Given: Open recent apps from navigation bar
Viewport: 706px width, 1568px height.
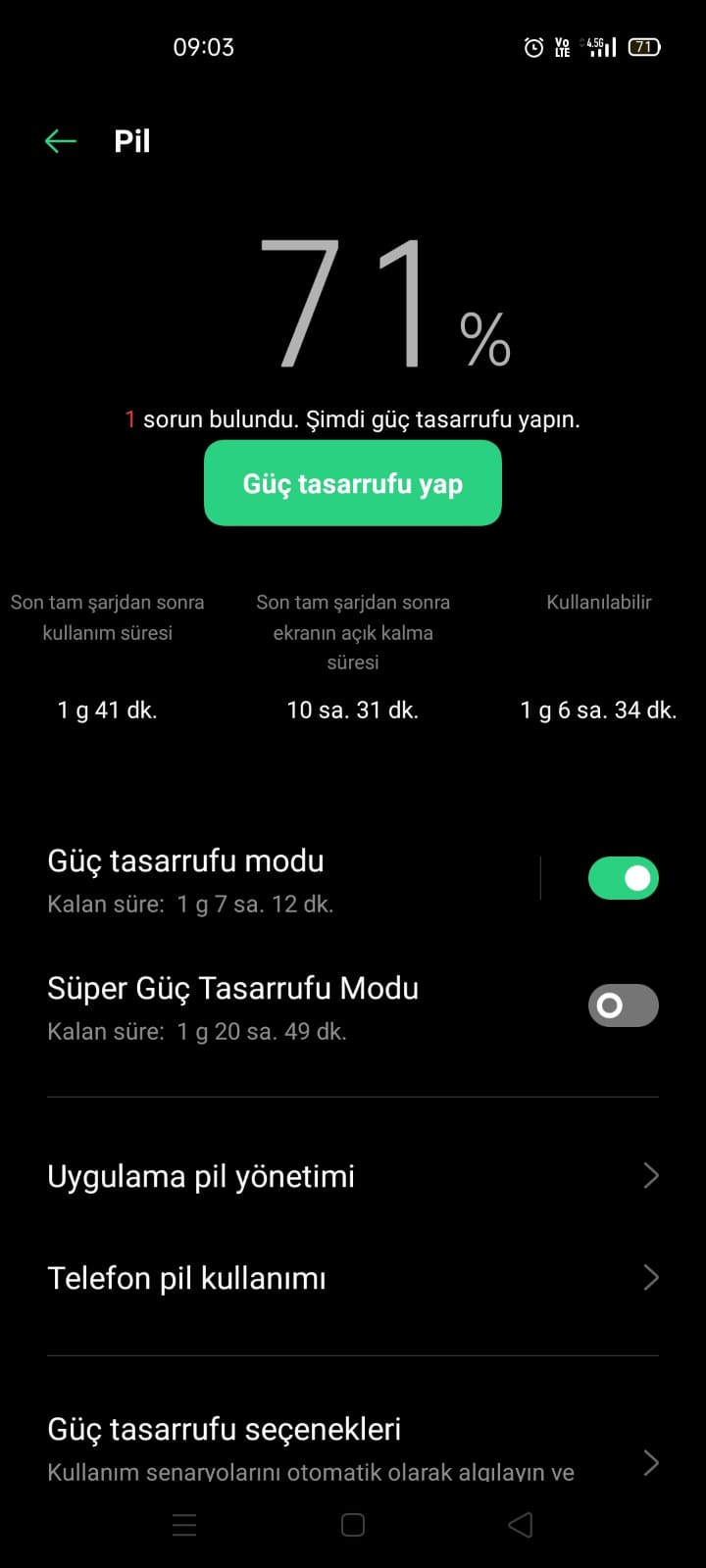Looking at the screenshot, I should (x=184, y=1525).
